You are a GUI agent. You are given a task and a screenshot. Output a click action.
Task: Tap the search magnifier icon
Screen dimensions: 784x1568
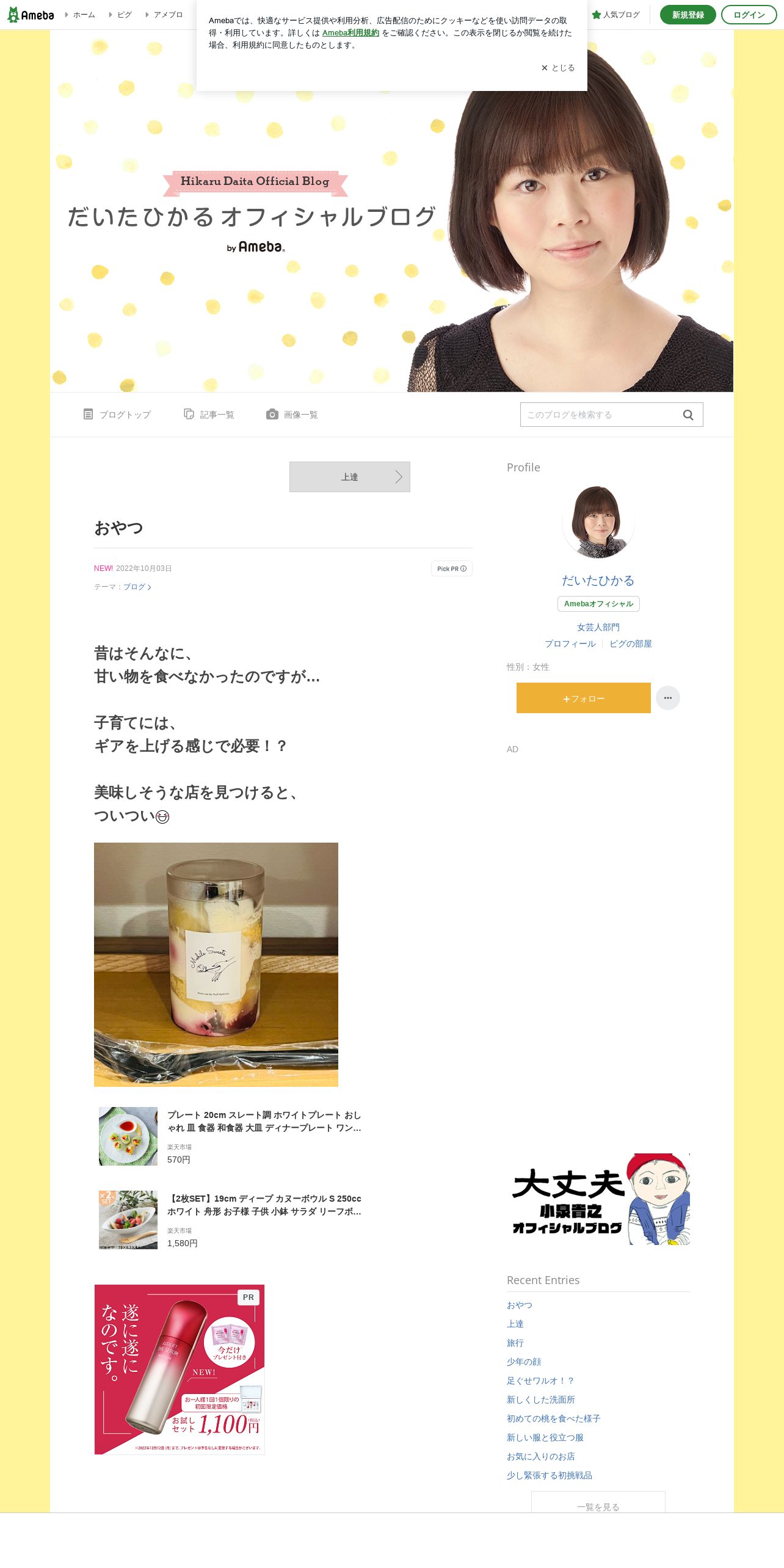pos(688,415)
